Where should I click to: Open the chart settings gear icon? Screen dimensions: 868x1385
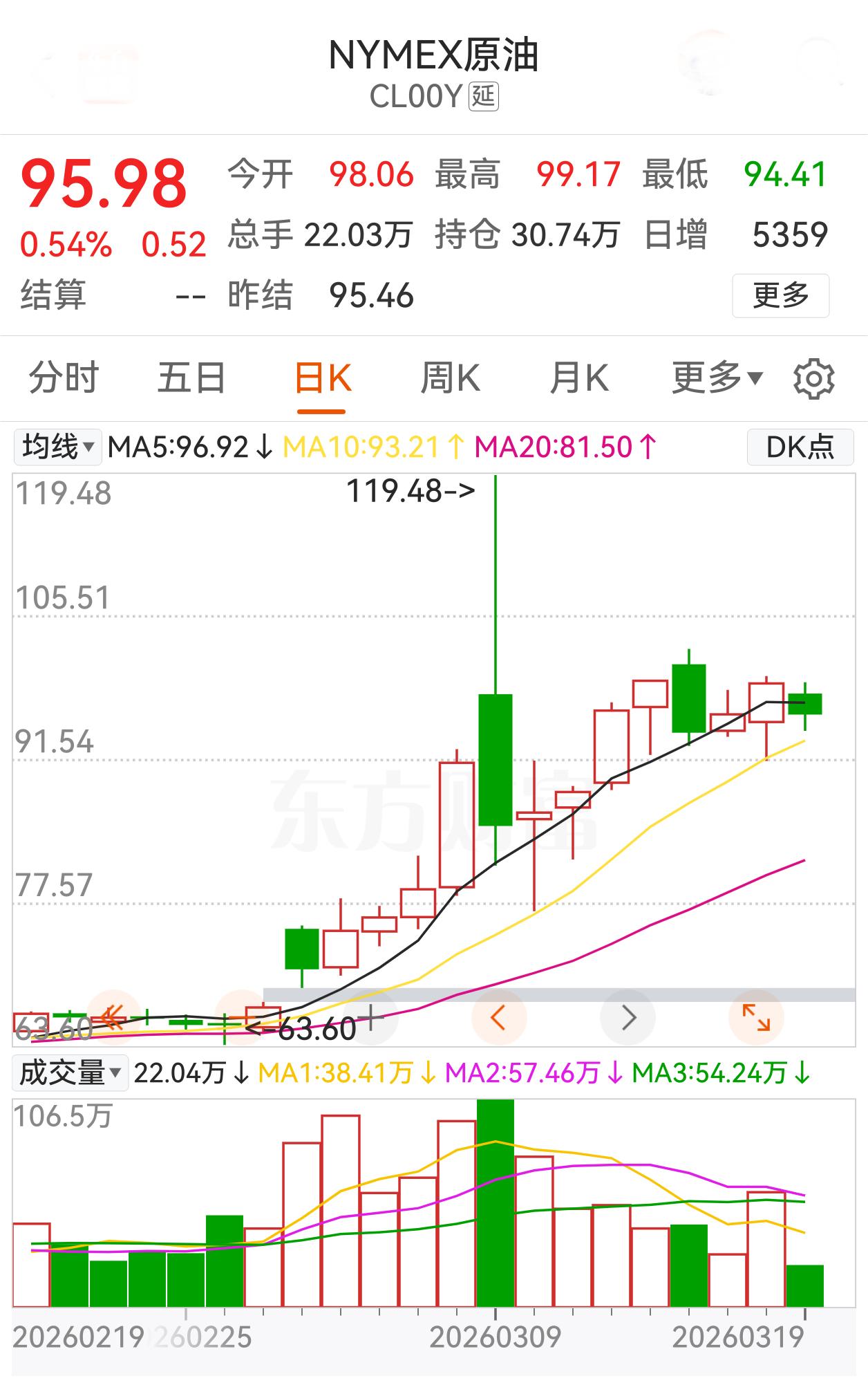tap(815, 378)
